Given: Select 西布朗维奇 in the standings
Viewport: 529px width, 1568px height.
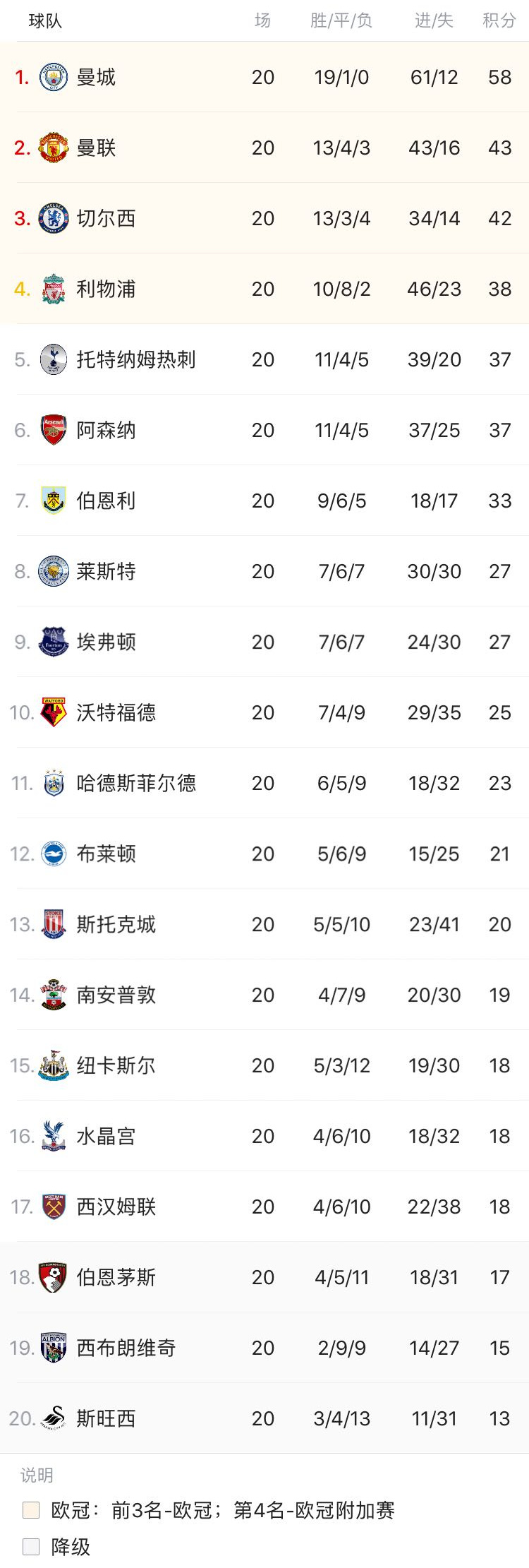Looking at the screenshot, I should pyautogui.click(x=264, y=1348).
